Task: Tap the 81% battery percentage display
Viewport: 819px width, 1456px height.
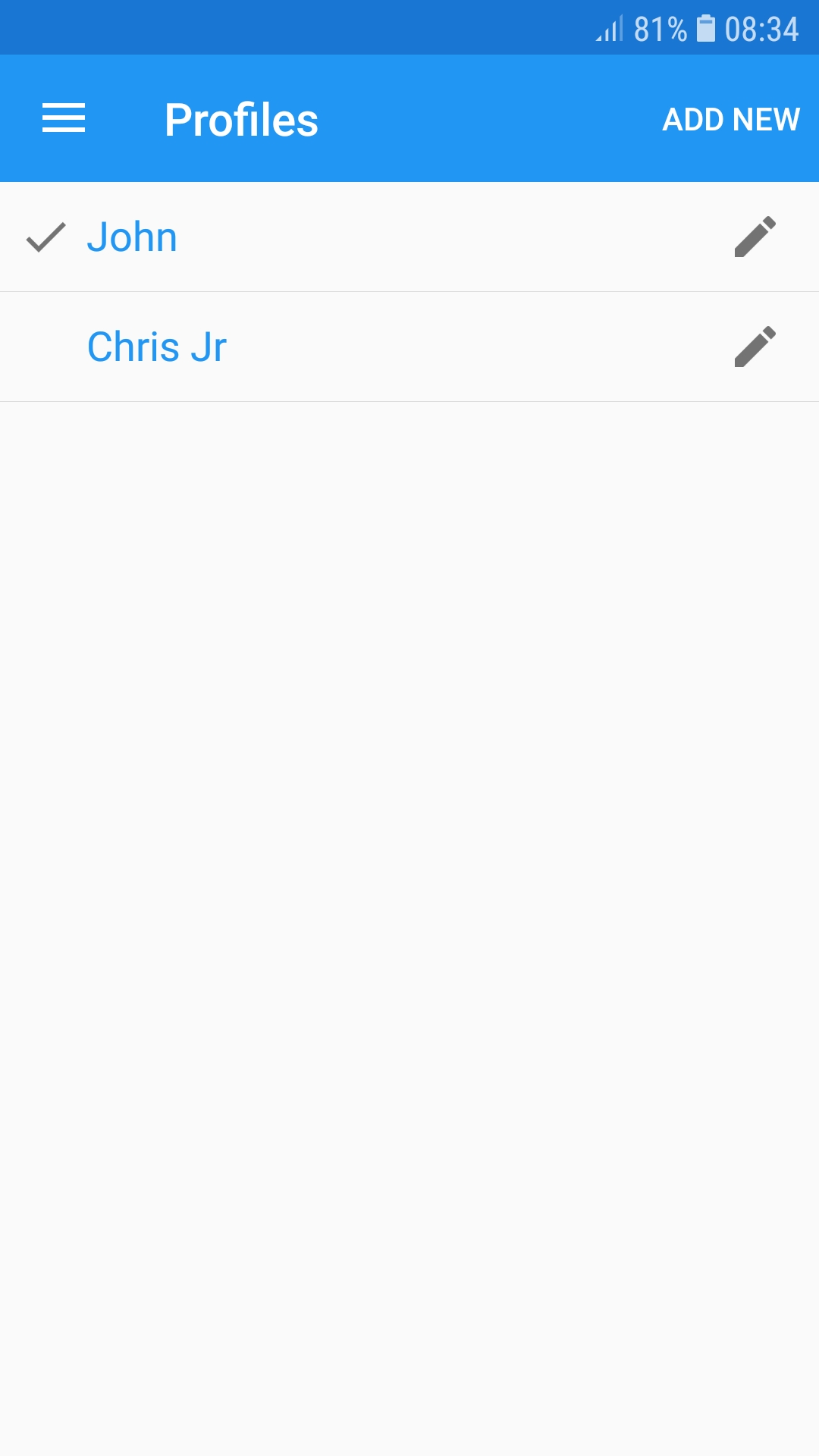Action: click(x=662, y=28)
